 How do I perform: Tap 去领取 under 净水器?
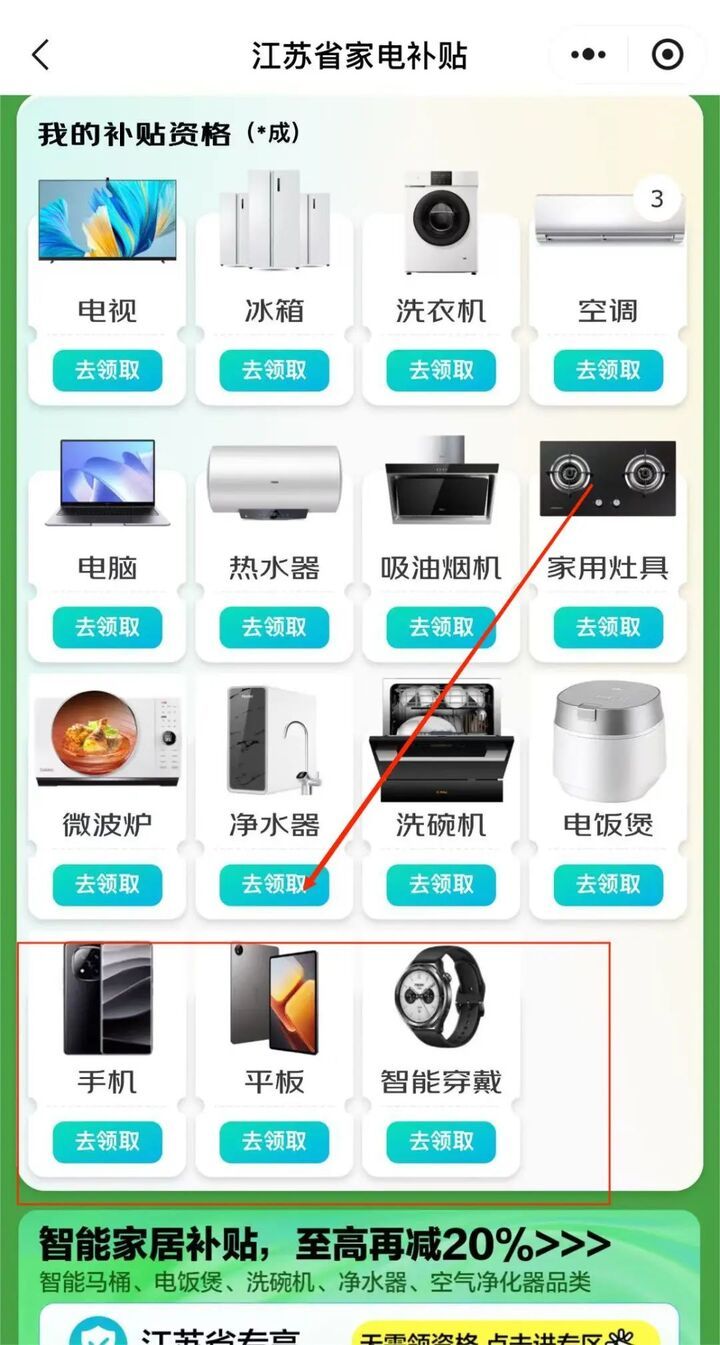[x=274, y=884]
